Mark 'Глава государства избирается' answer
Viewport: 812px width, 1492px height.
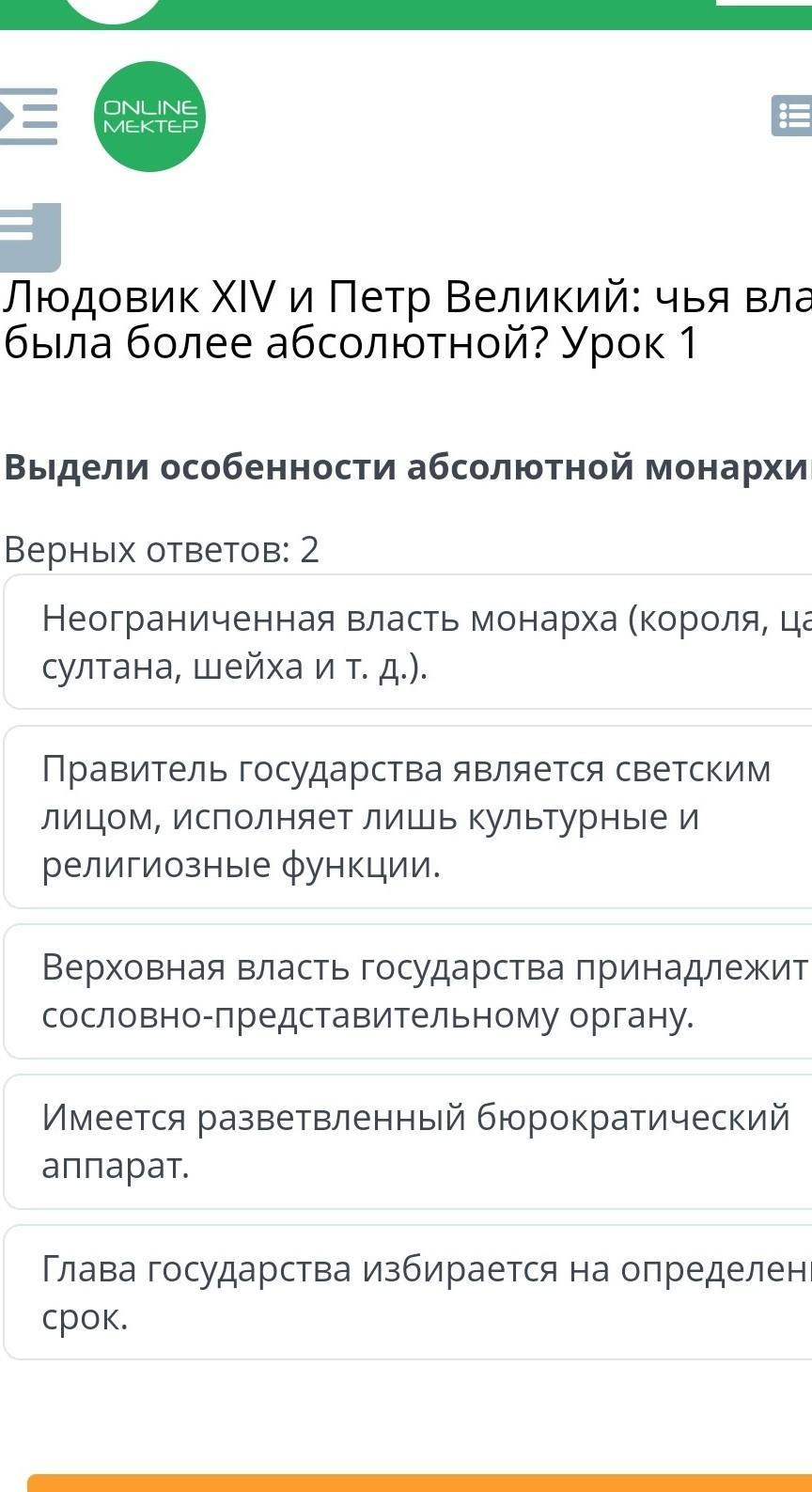coord(408,1293)
